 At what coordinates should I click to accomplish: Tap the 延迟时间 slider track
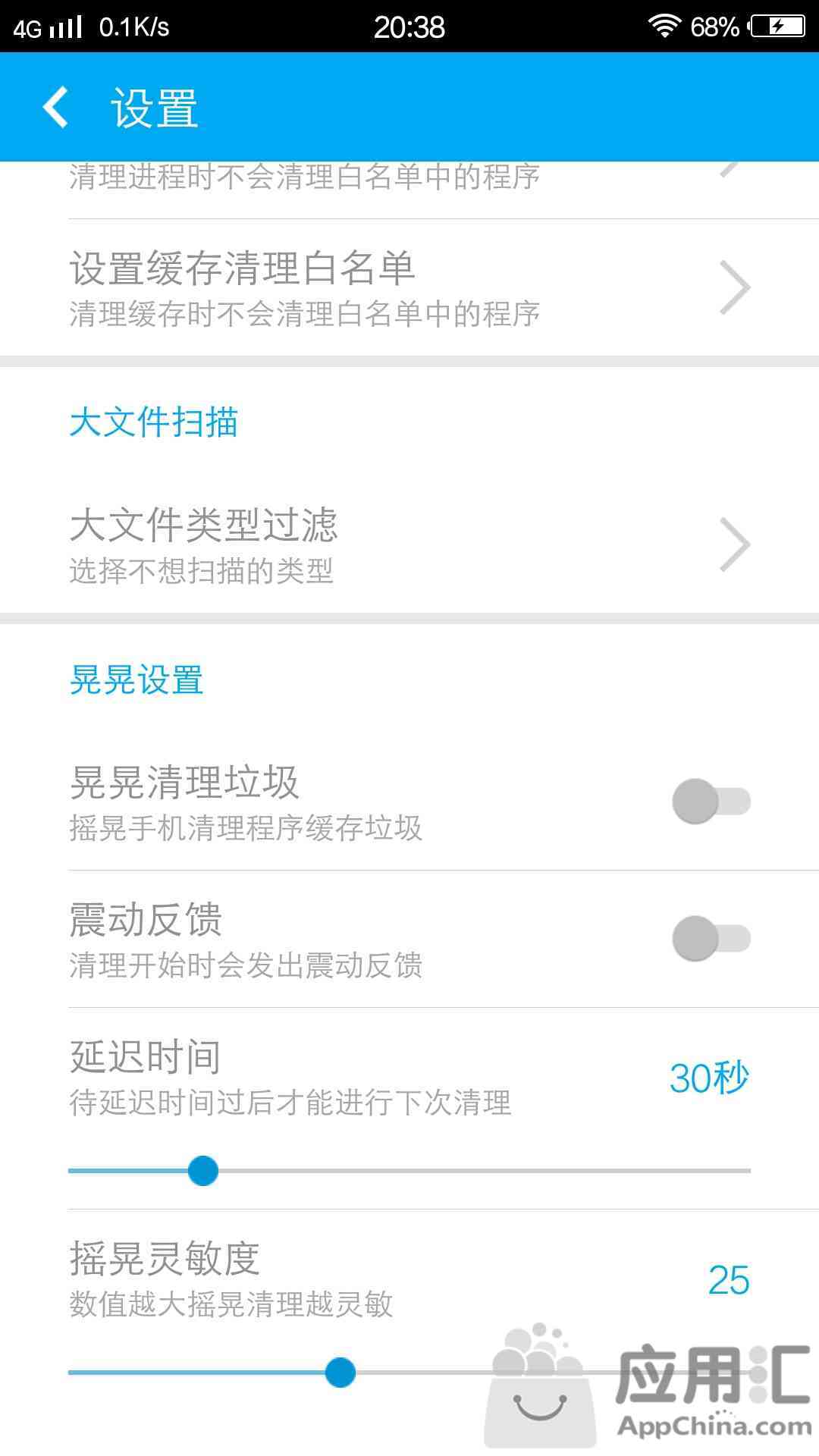click(x=409, y=1171)
